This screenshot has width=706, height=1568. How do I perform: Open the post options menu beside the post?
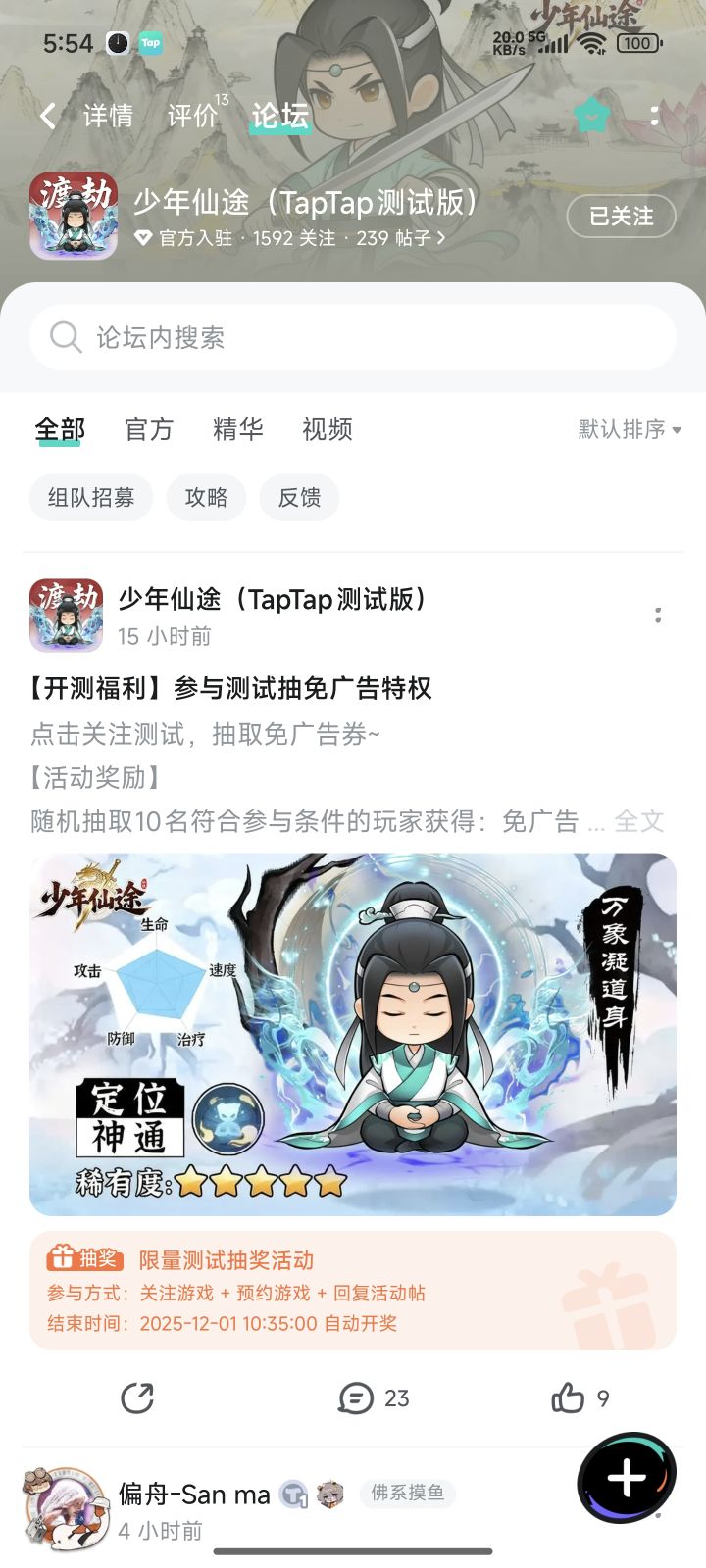[x=658, y=614]
